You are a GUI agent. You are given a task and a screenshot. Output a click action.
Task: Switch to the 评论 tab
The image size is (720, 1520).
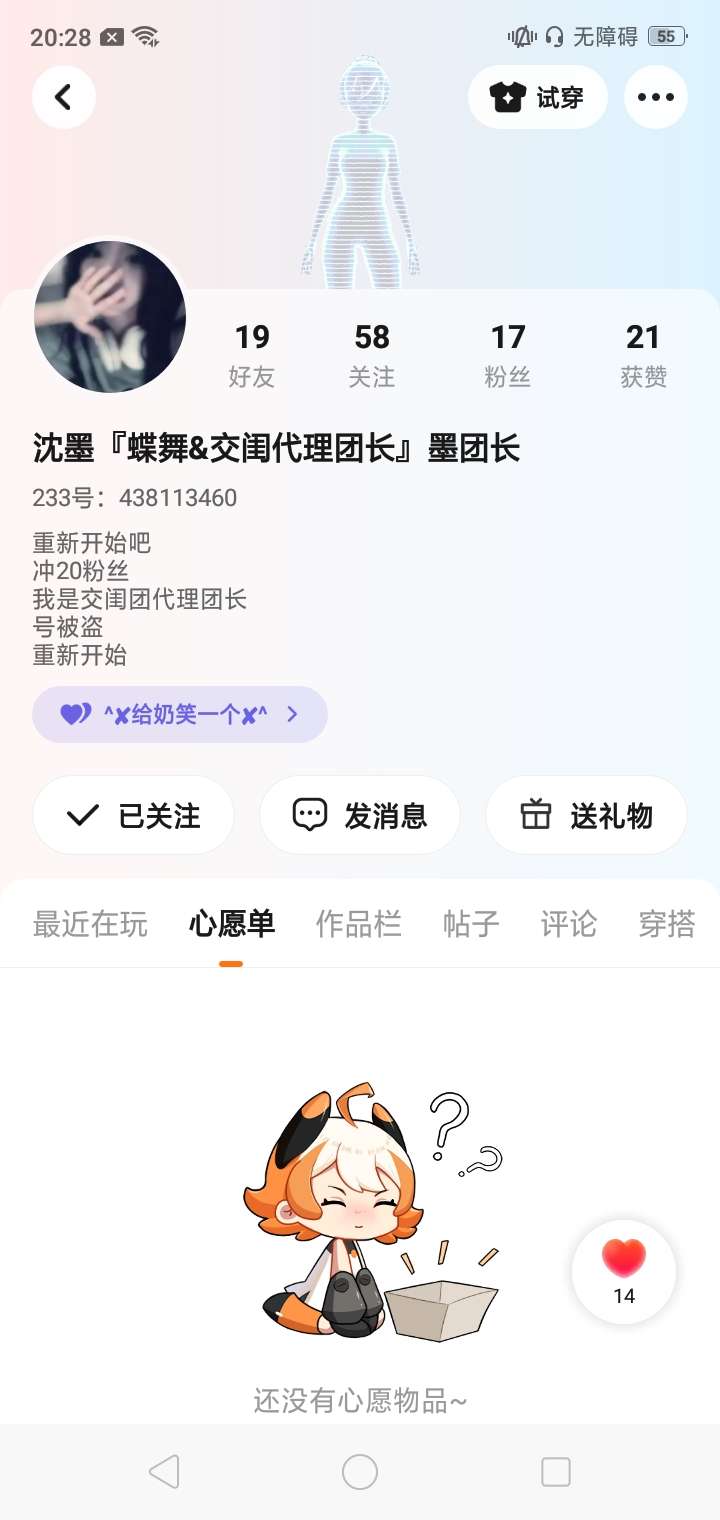[568, 924]
